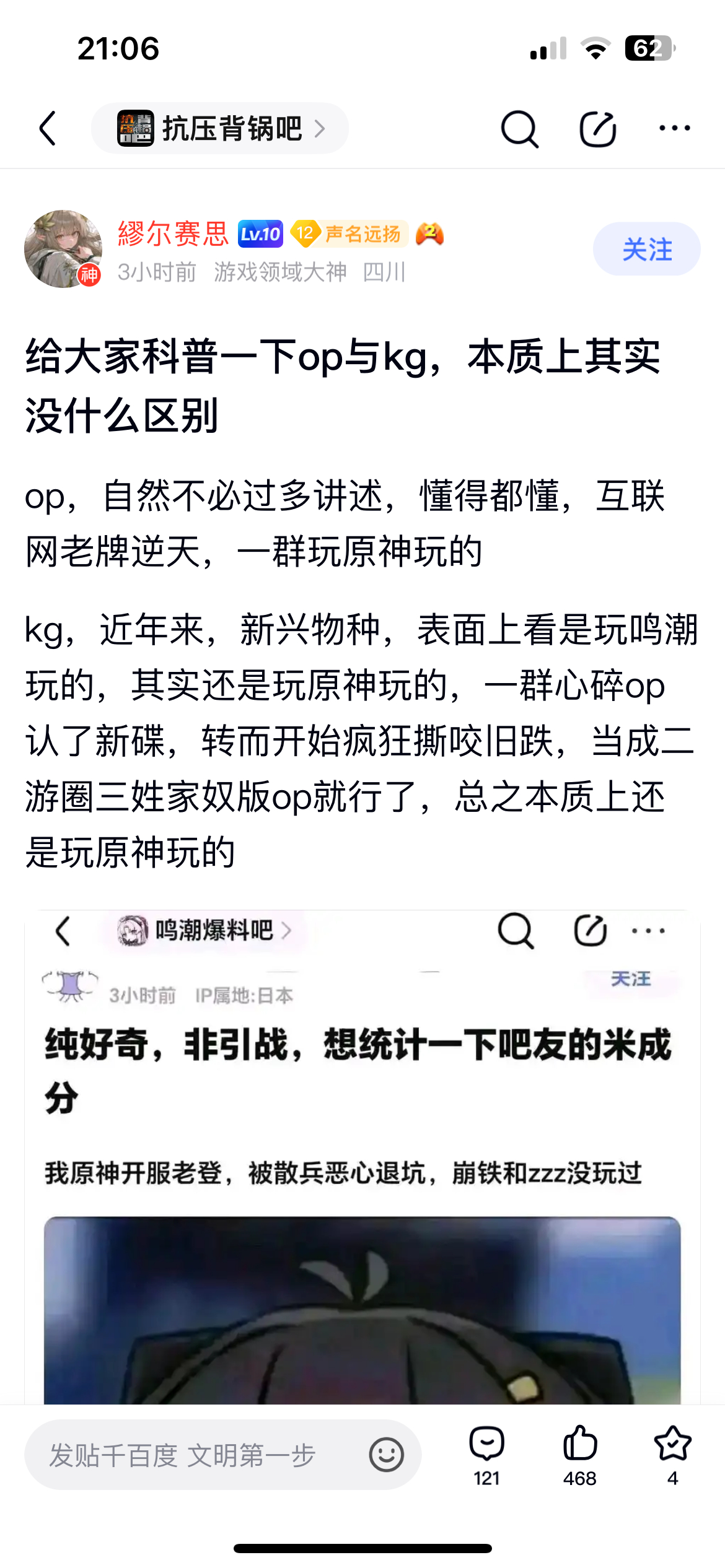
Task: Follow the author with 关注
Action: click(646, 249)
